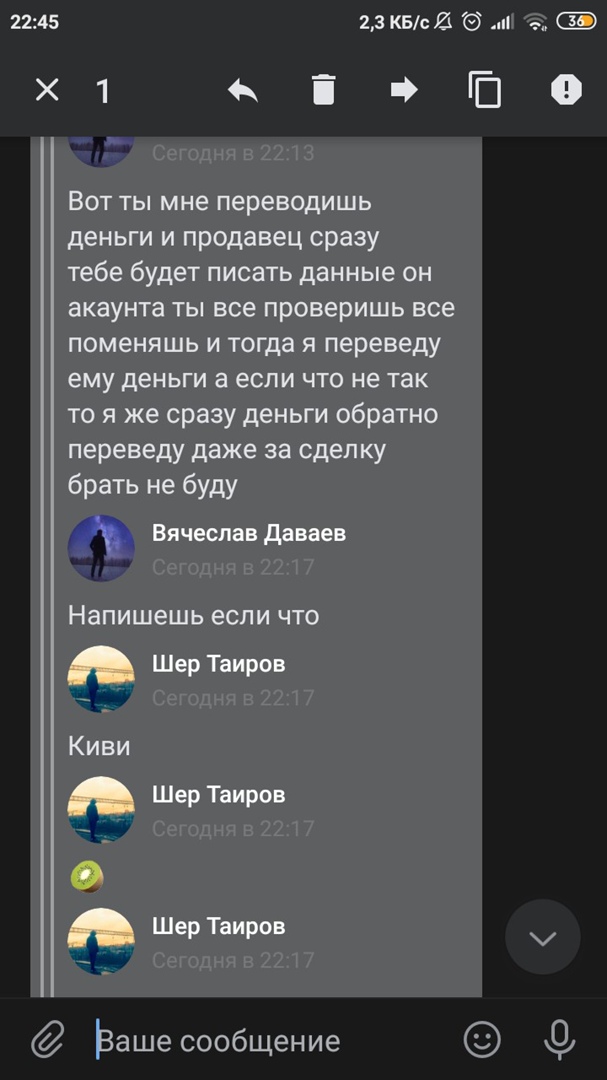This screenshot has height=1080, width=607.
Task: Record a voice message
Action: (559, 1040)
